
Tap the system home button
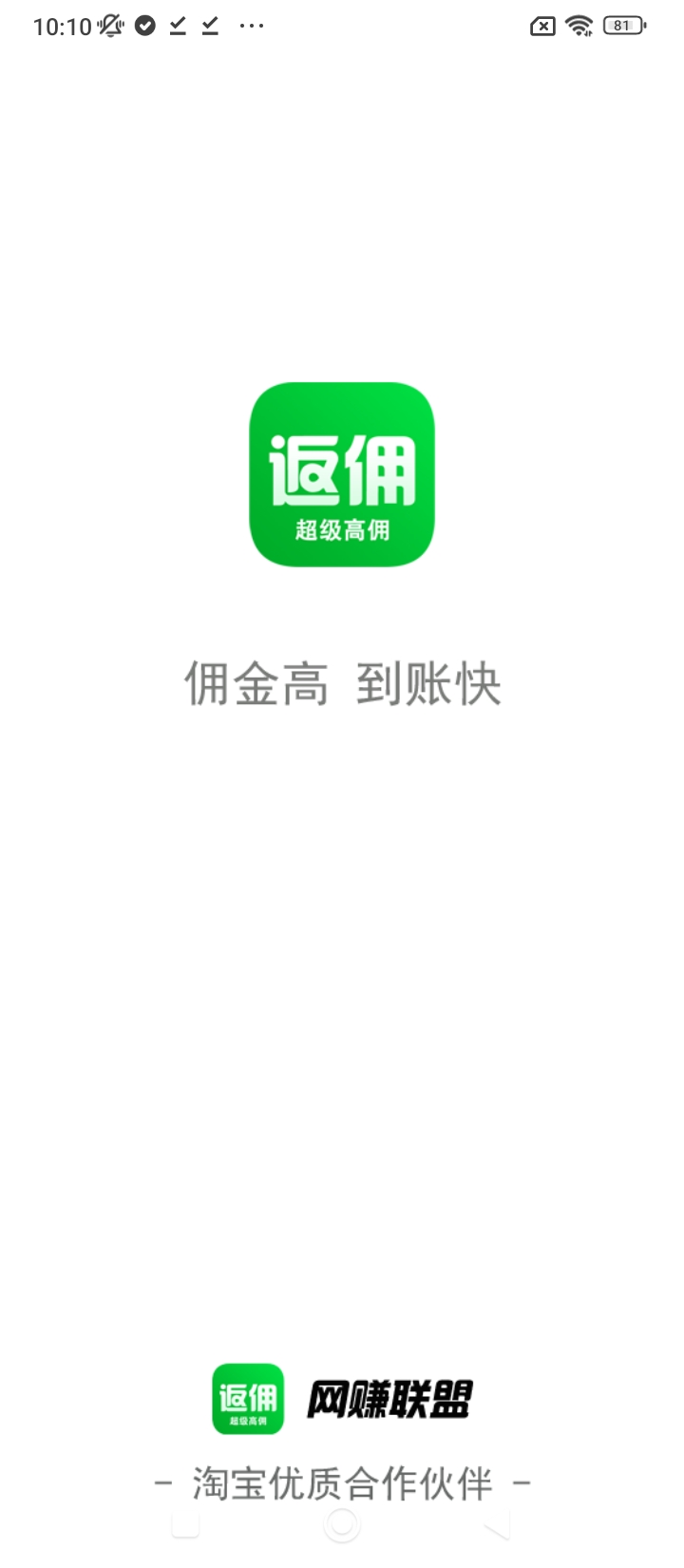pyautogui.click(x=342, y=1525)
